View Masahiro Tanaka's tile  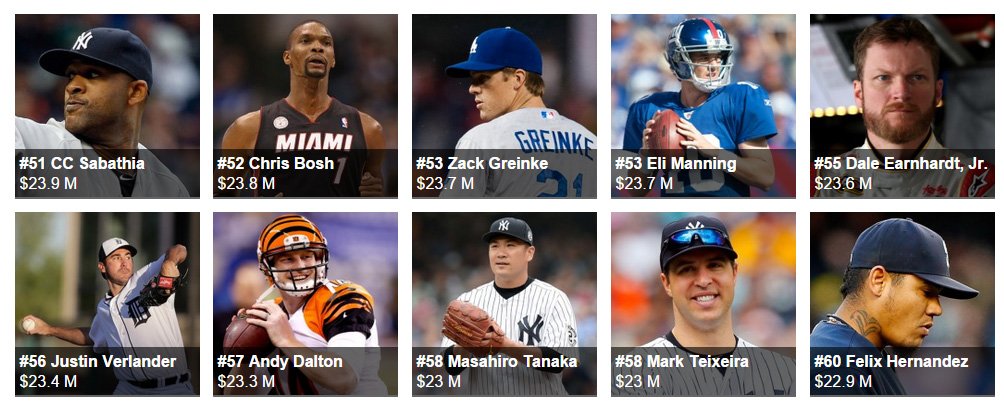point(504,303)
